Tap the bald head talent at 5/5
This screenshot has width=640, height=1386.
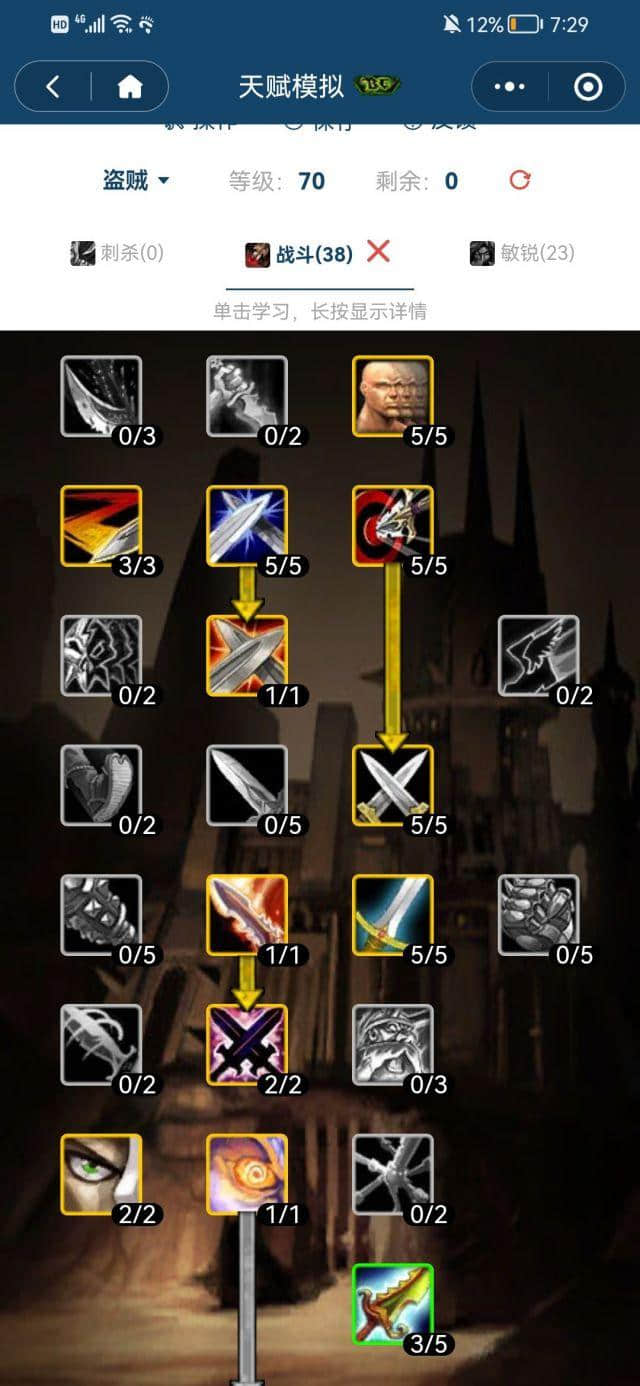pyautogui.click(x=392, y=396)
